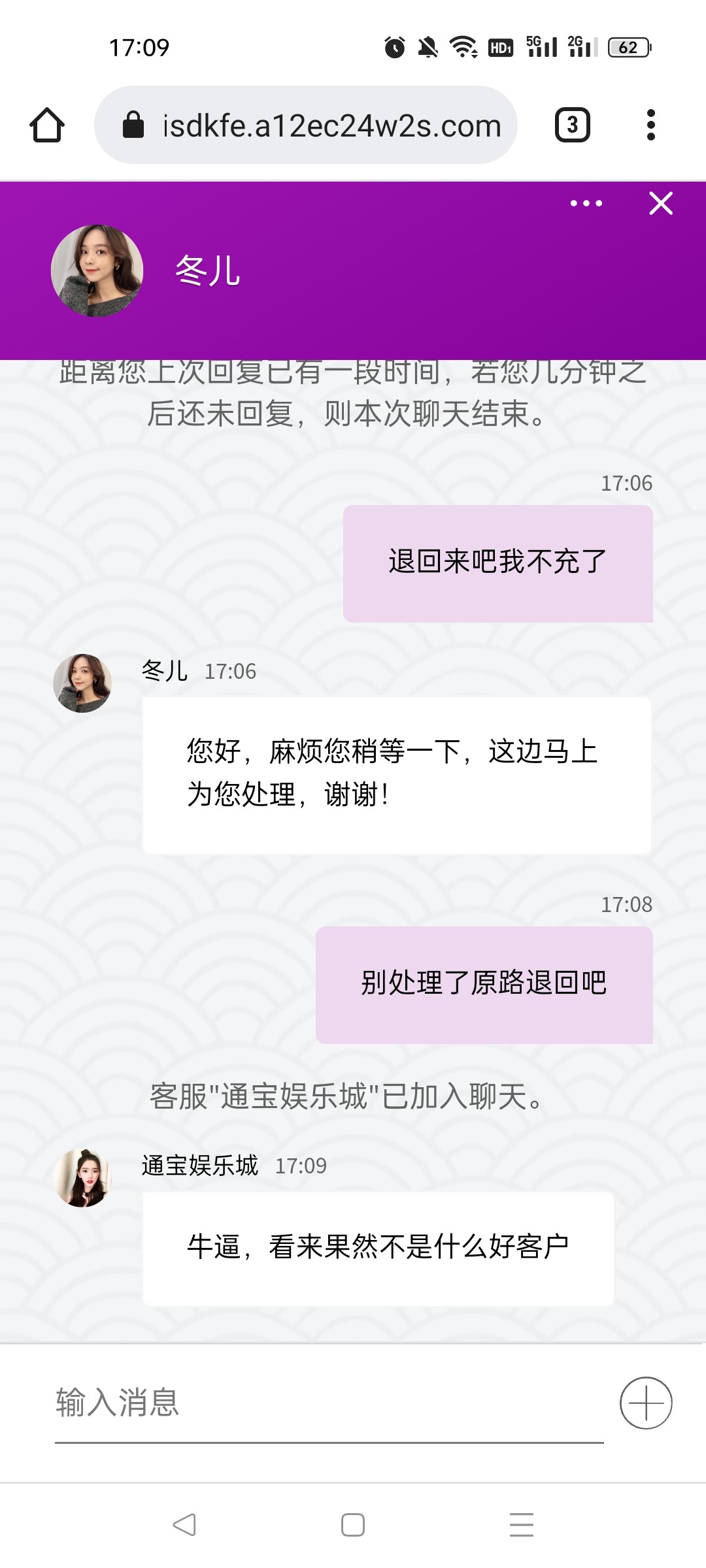This screenshot has height=1568, width=706.
Task: Tap the system back navigation button
Action: click(x=184, y=1525)
